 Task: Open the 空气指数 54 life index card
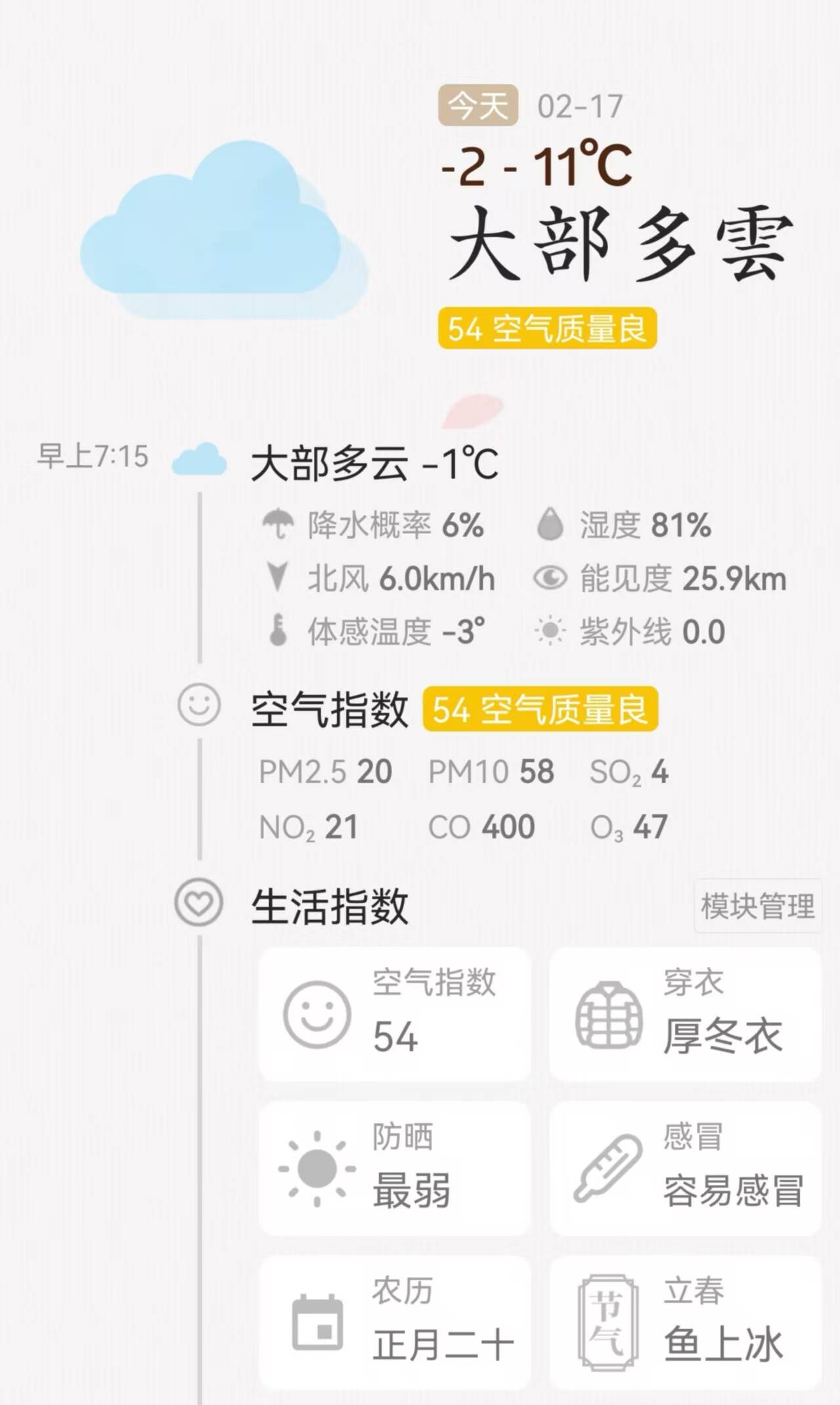click(x=394, y=1014)
